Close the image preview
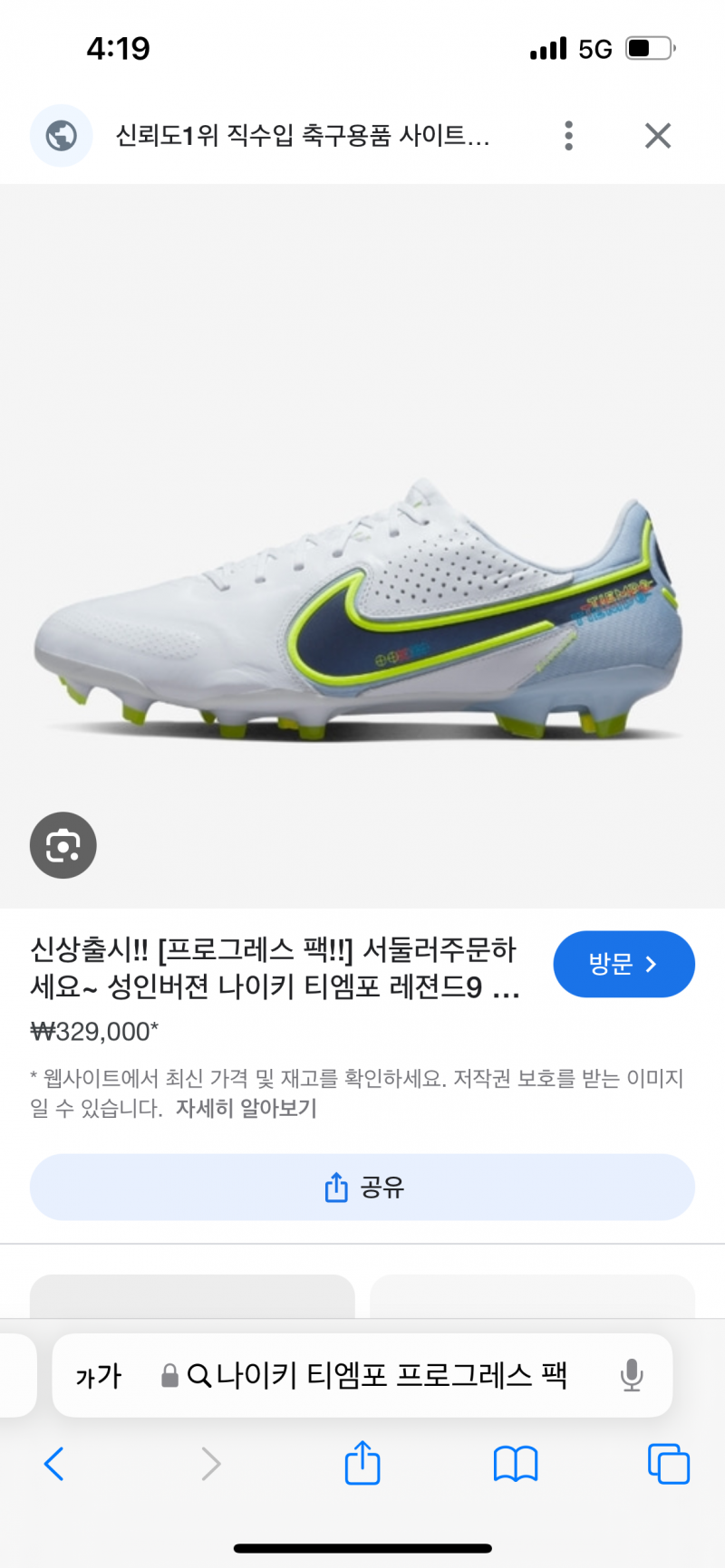This screenshot has height=1568, width=725. (x=658, y=136)
